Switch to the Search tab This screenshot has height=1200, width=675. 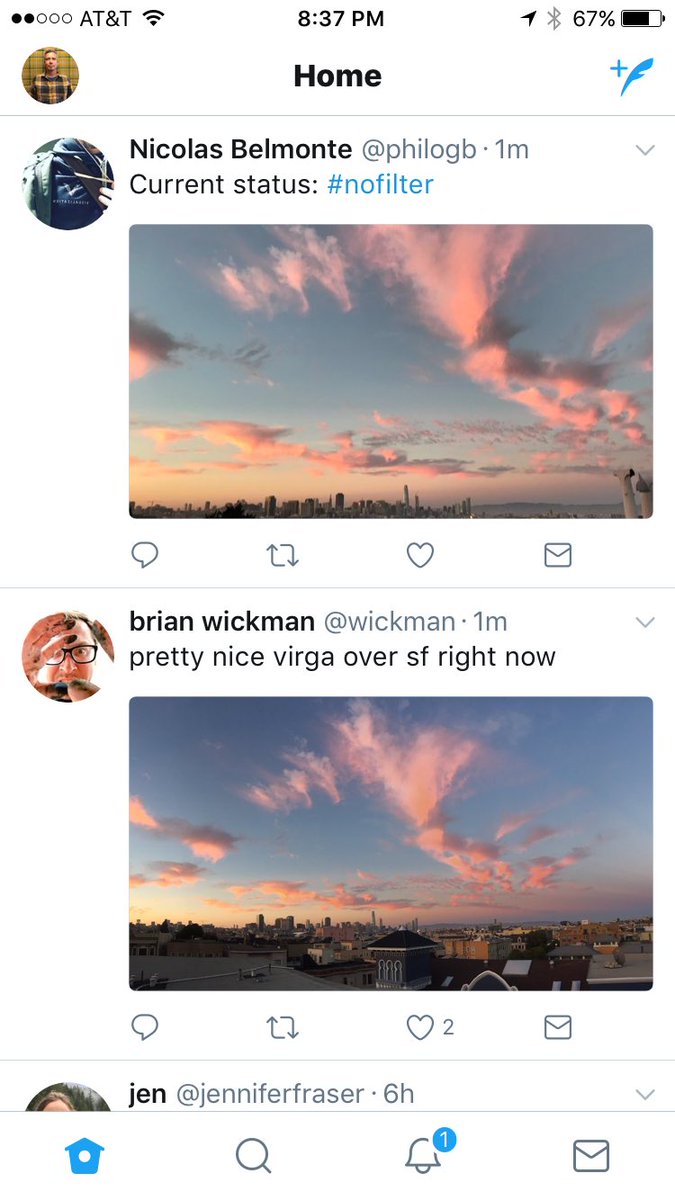point(253,1156)
